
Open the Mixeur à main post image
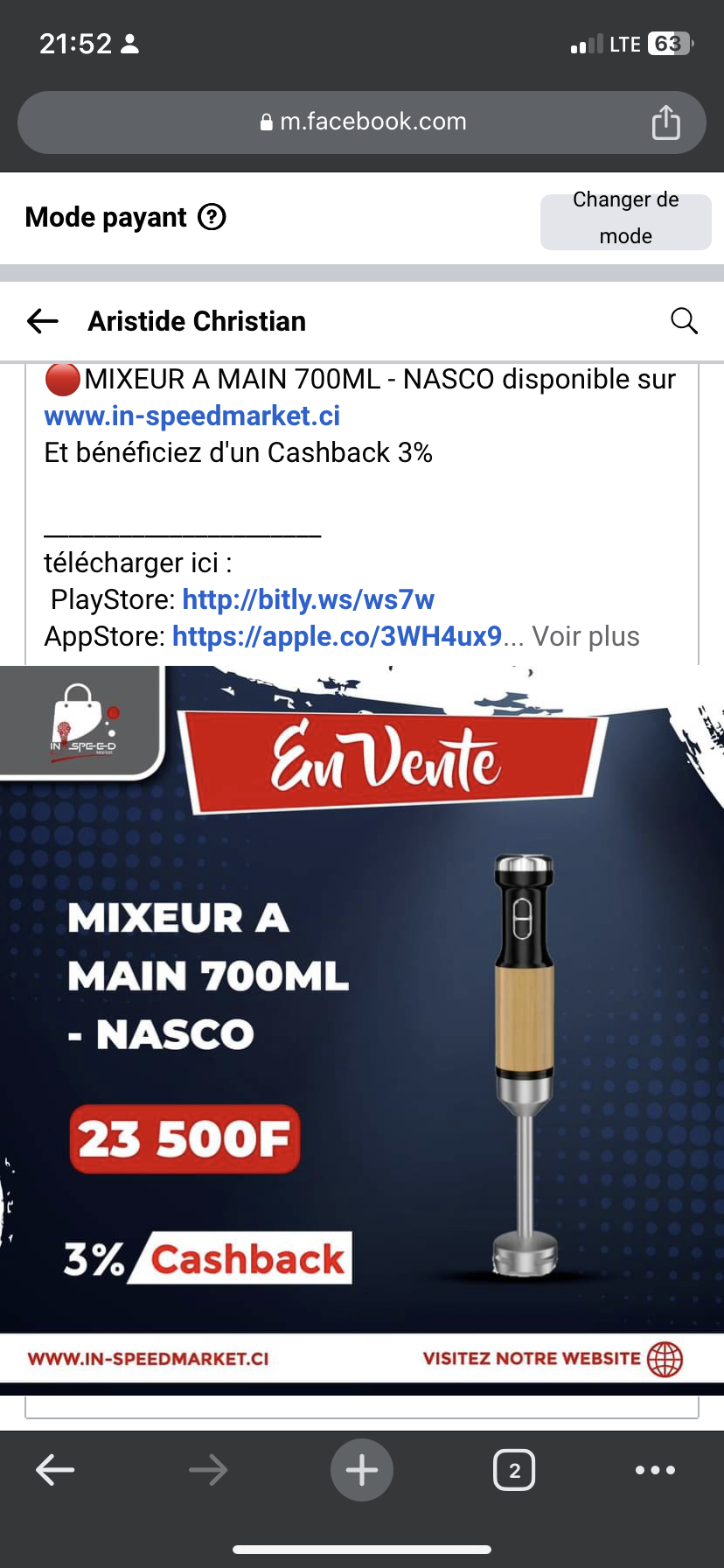[x=362, y=1024]
